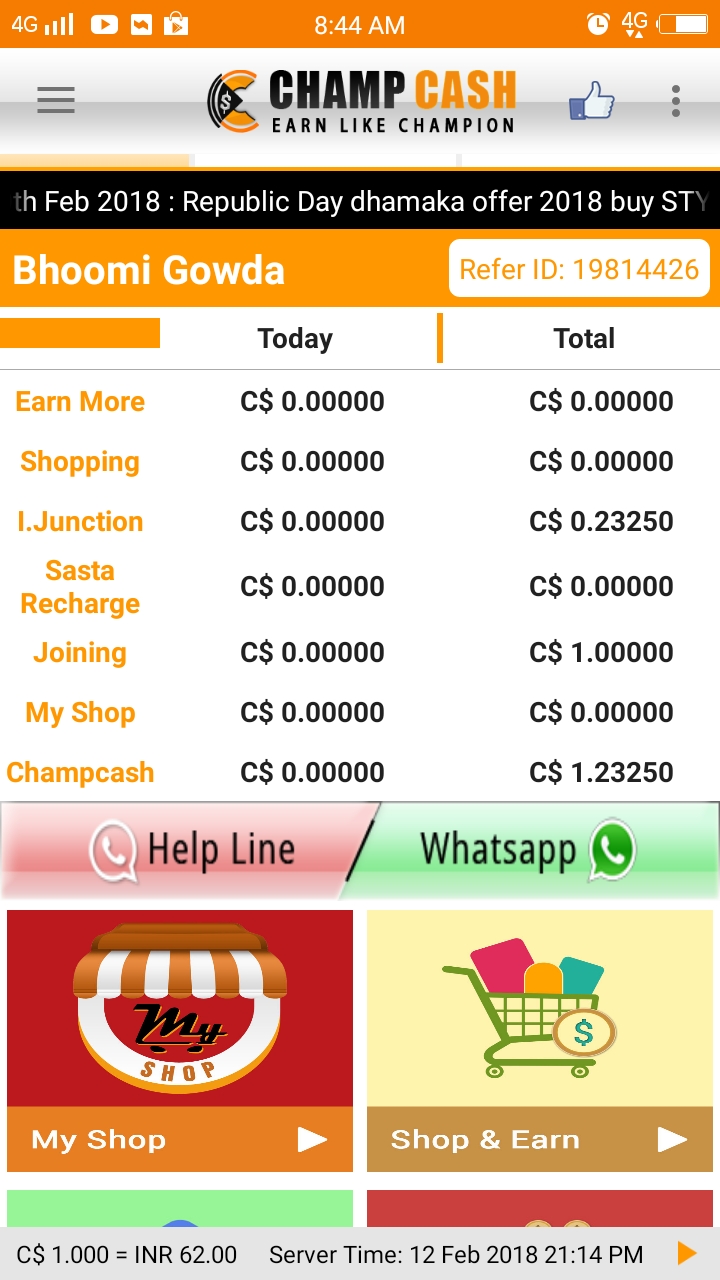Open I.Junction earnings details
720x1280 pixels.
(x=80, y=522)
